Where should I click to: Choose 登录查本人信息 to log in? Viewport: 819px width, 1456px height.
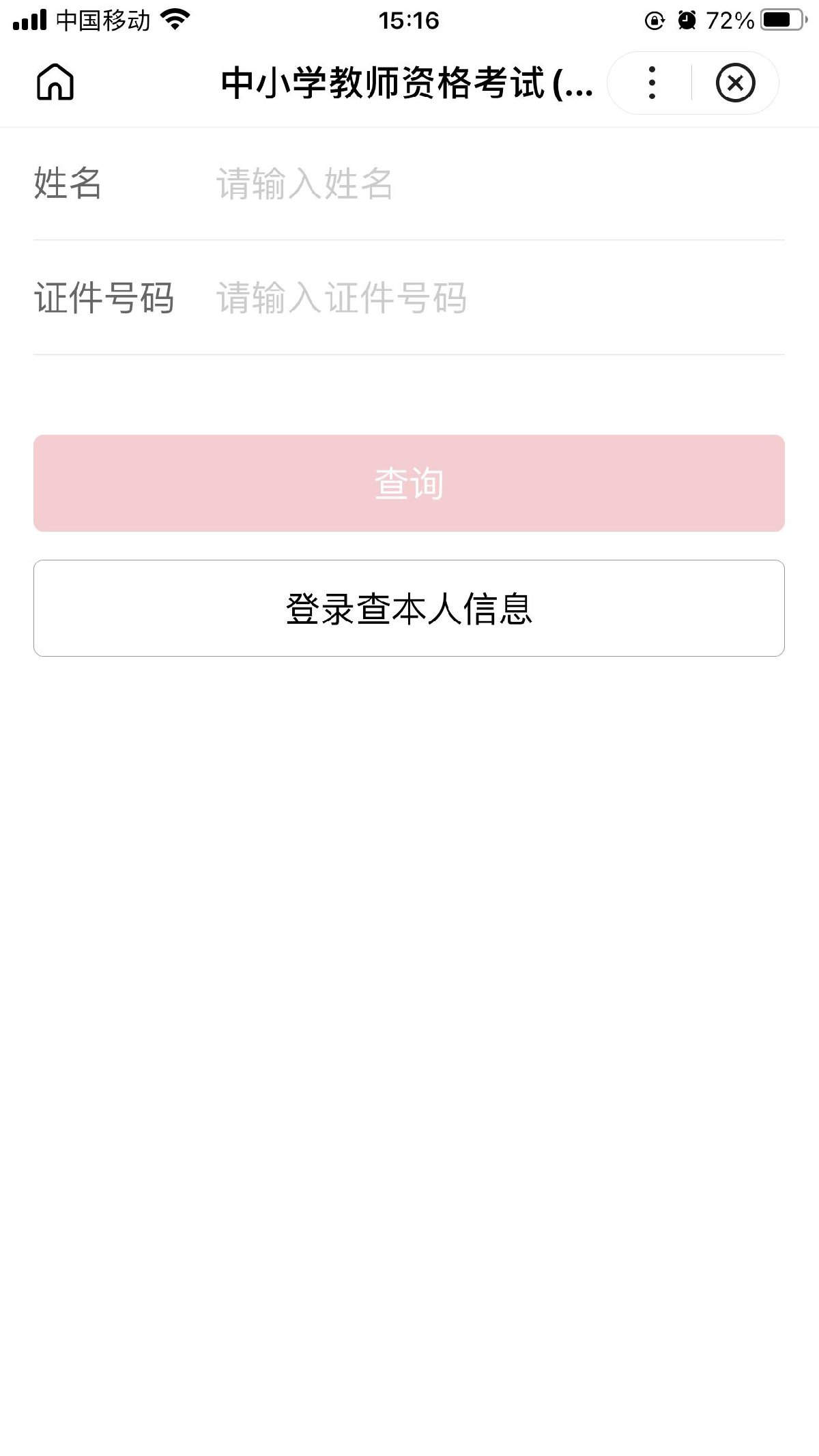(x=409, y=608)
